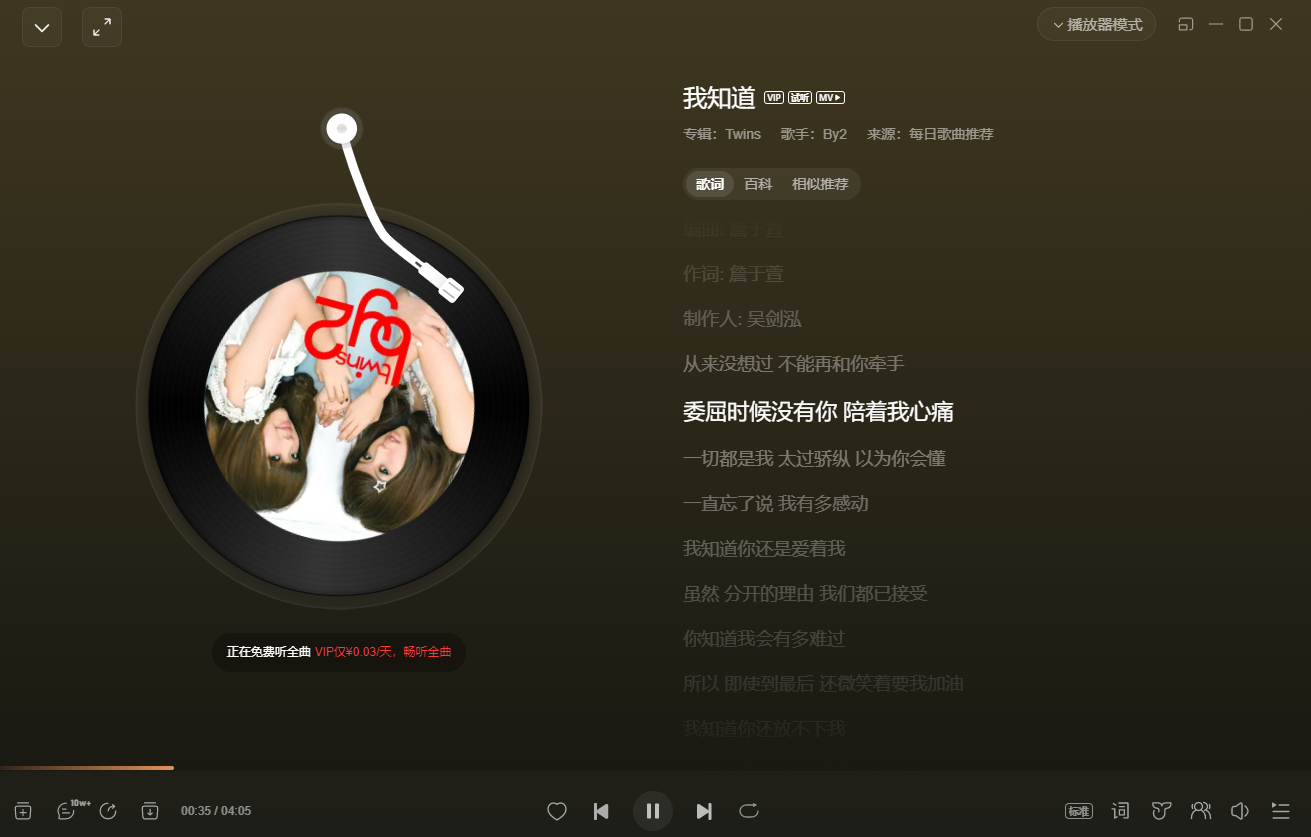Tap the VIP ¥0.03/天 promotion link
Viewport: 1311px width, 837px height.
[x=383, y=652]
